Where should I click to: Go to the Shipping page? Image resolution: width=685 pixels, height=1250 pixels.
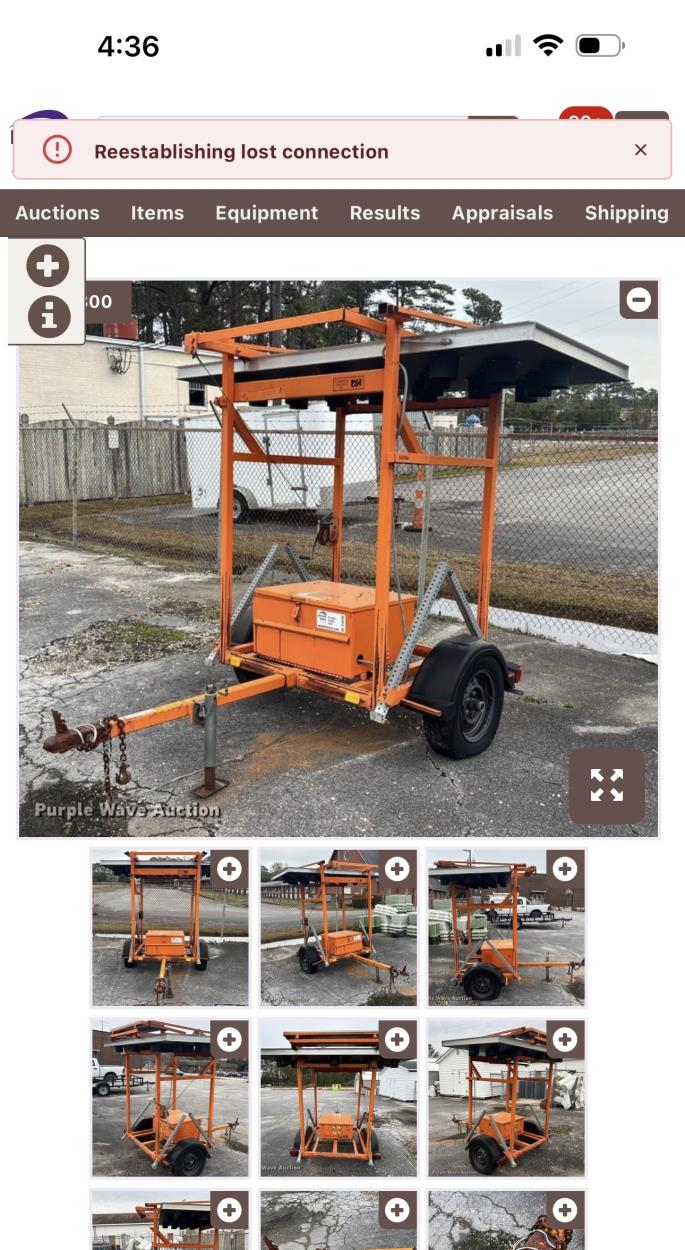point(626,213)
